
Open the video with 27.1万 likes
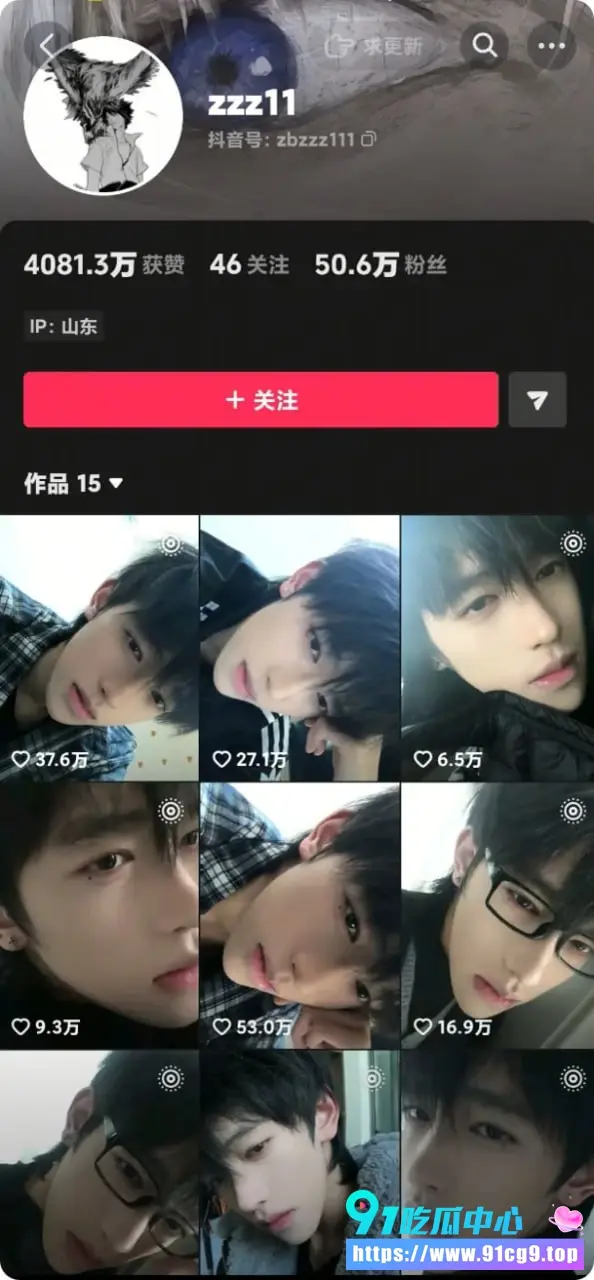(299, 648)
